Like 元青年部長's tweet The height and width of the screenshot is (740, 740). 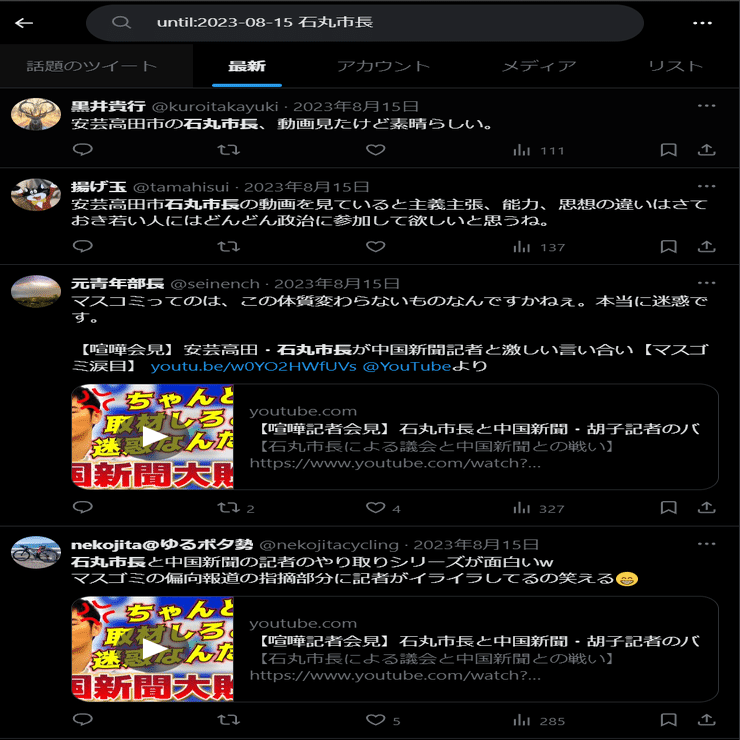coord(375,508)
